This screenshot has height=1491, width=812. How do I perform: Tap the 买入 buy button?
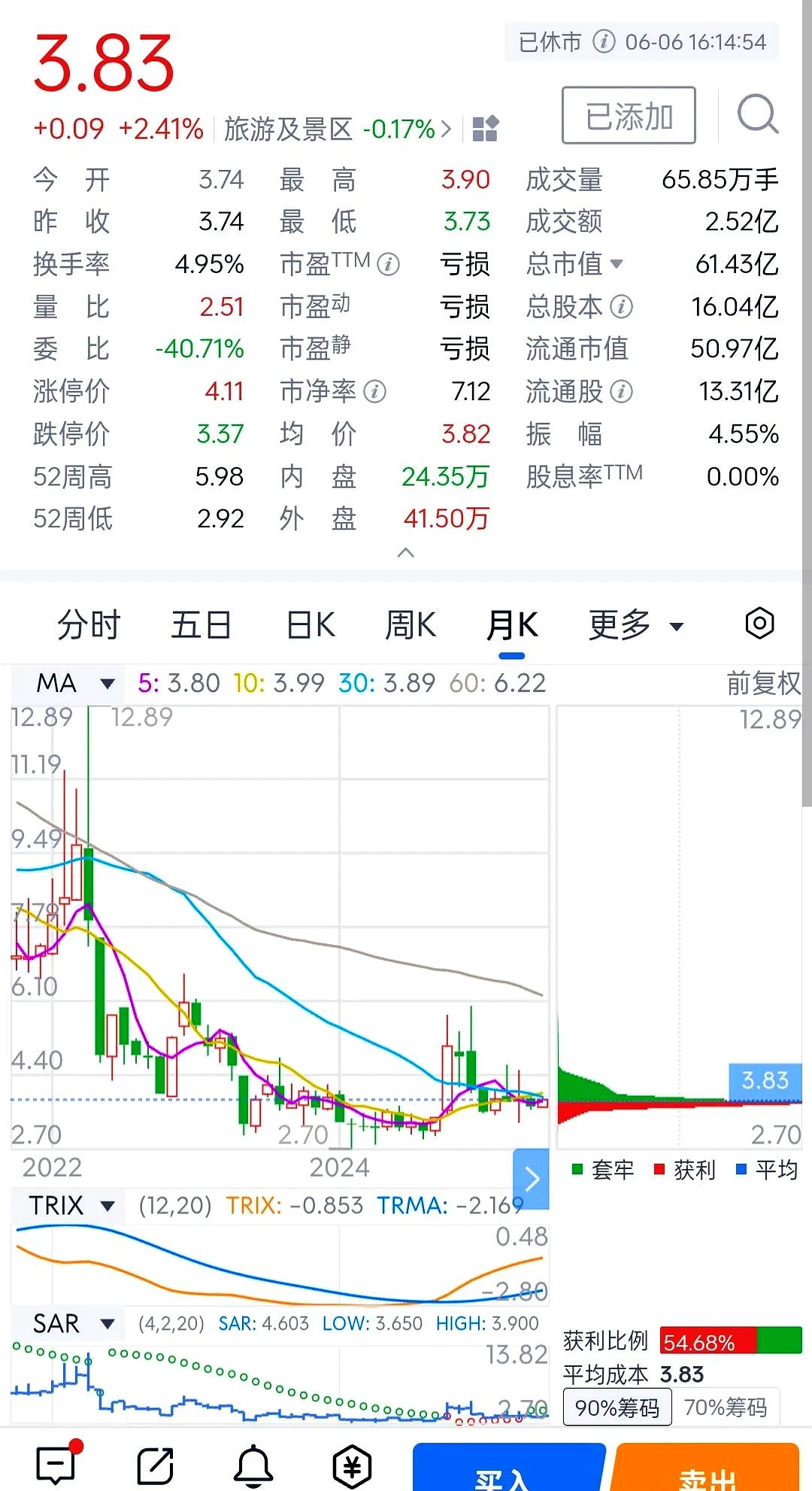(508, 1471)
